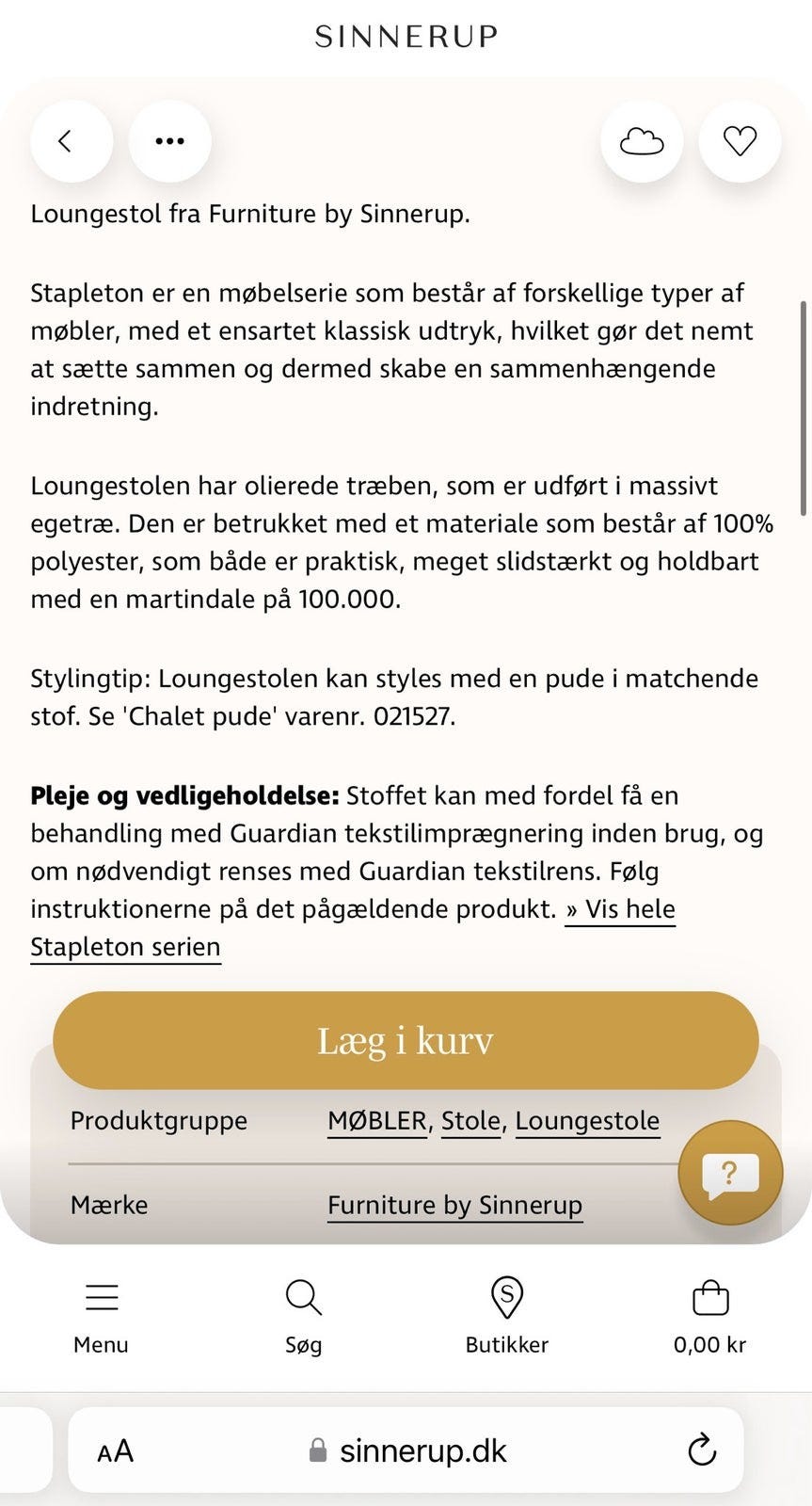Open Safari text size settings with AA

[115, 1450]
